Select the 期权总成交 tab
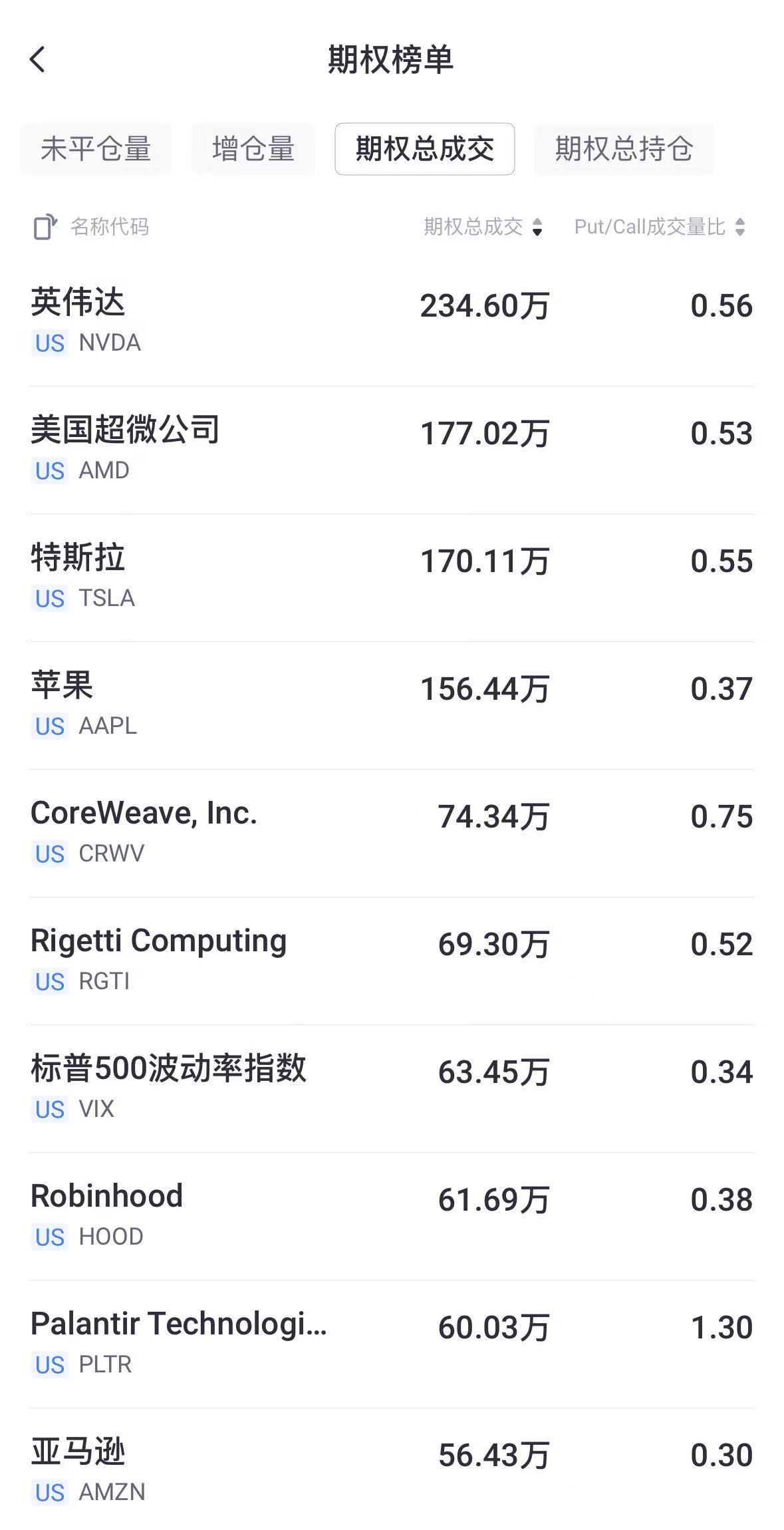784x1530 pixels. (x=424, y=149)
